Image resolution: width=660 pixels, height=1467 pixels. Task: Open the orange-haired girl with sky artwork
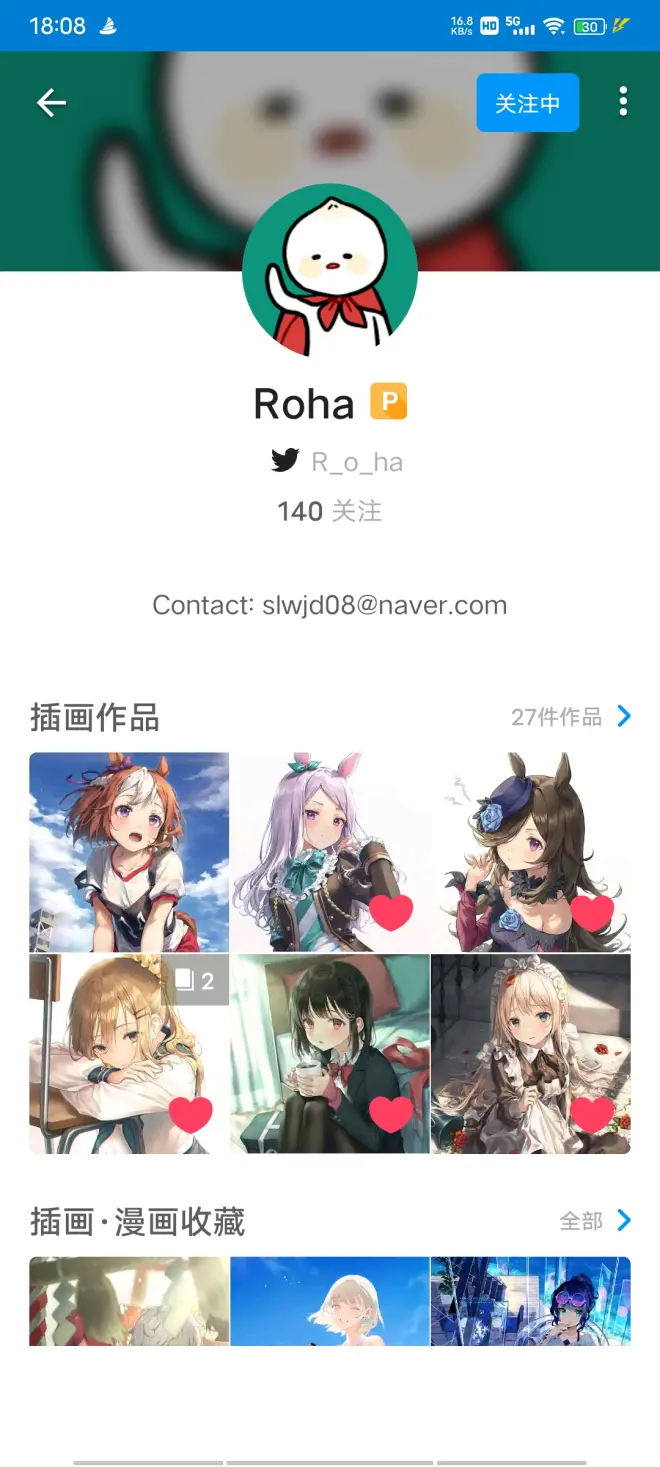[x=129, y=851]
